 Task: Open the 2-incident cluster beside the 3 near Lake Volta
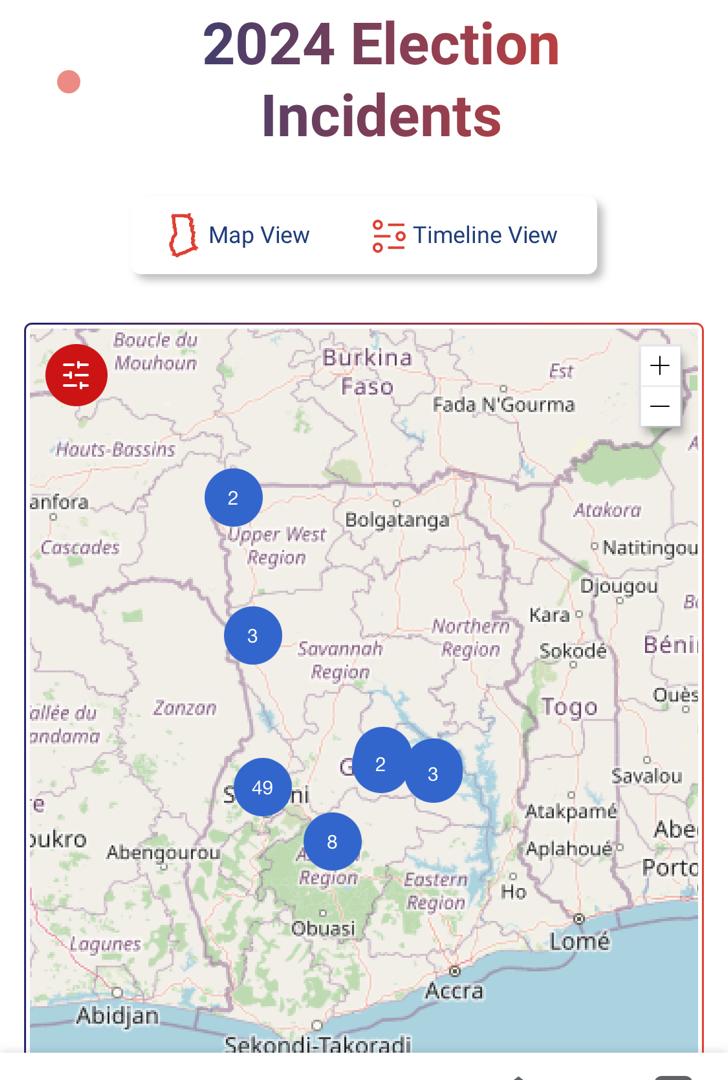point(378,762)
